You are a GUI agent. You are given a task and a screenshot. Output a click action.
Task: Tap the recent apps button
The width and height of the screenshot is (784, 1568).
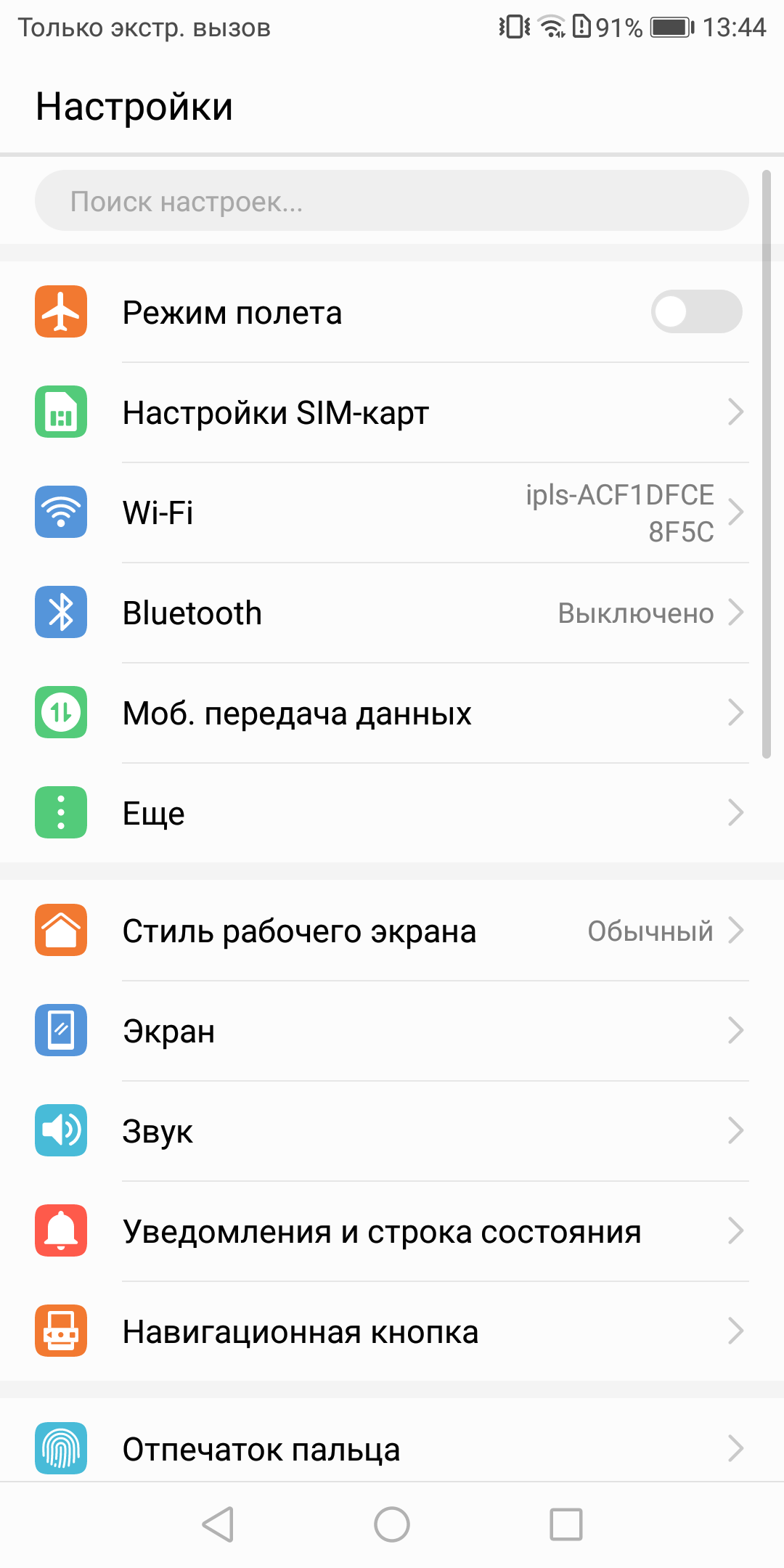click(566, 1524)
